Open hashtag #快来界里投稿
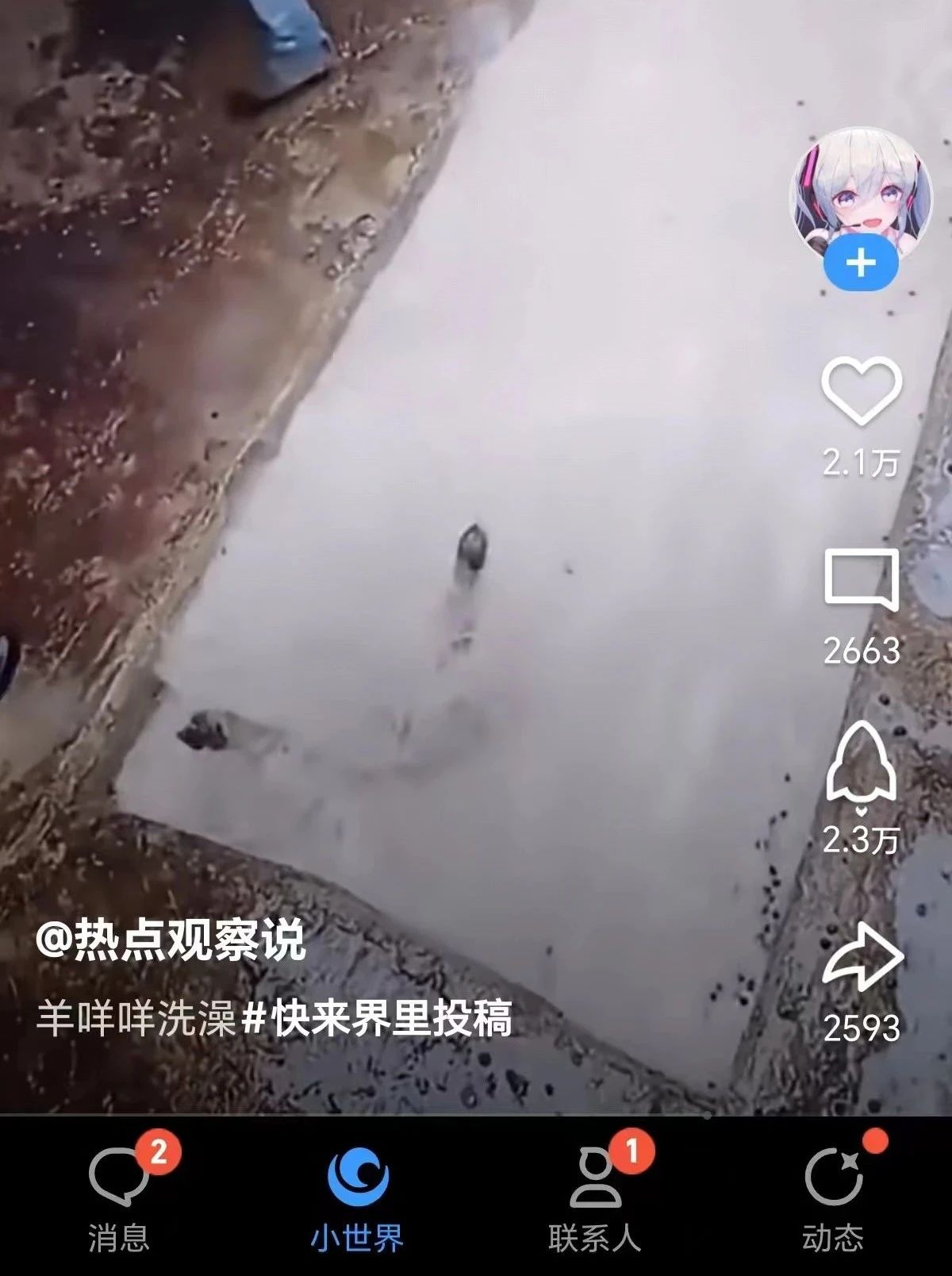Screen dimensions: 952x1276 coord(376,1018)
